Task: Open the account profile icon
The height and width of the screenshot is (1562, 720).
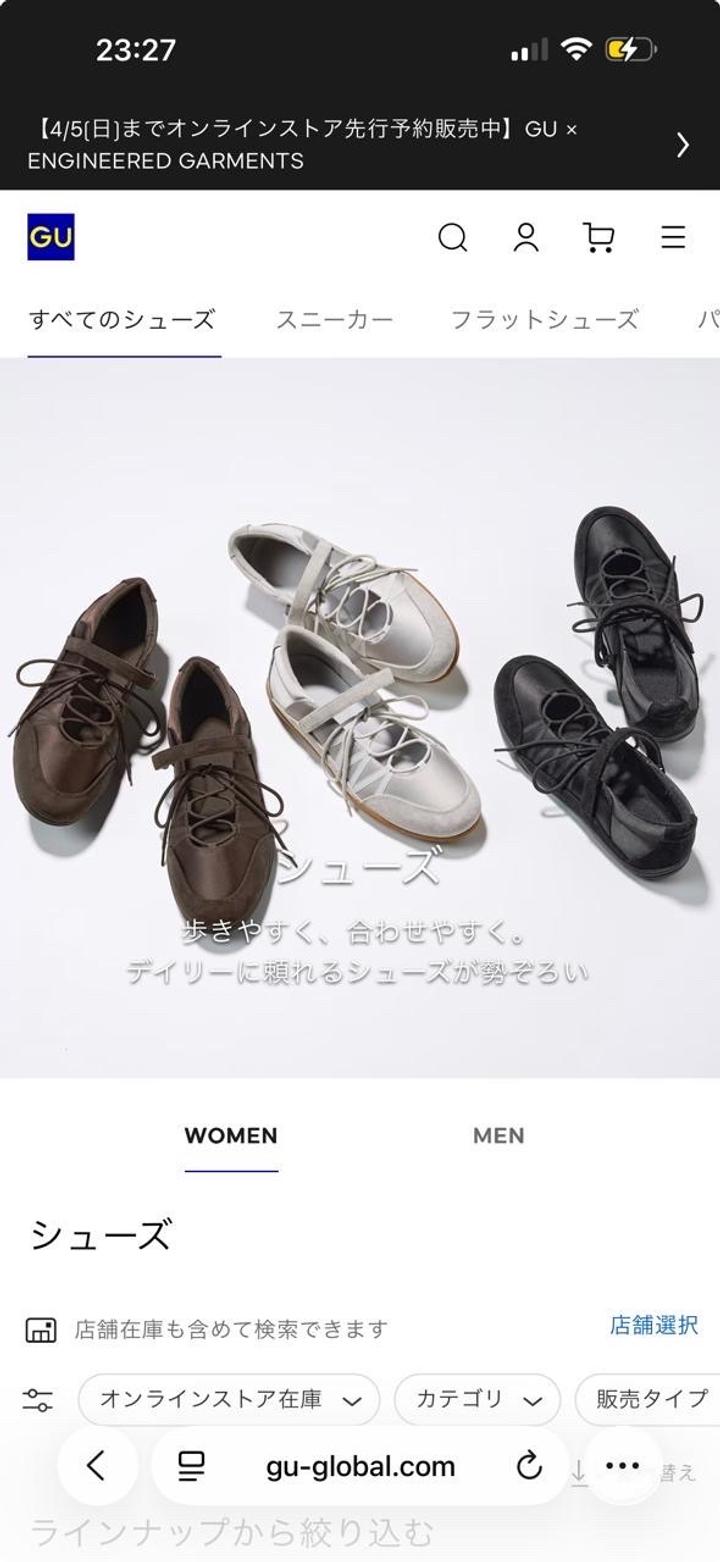Action: pyautogui.click(x=526, y=237)
